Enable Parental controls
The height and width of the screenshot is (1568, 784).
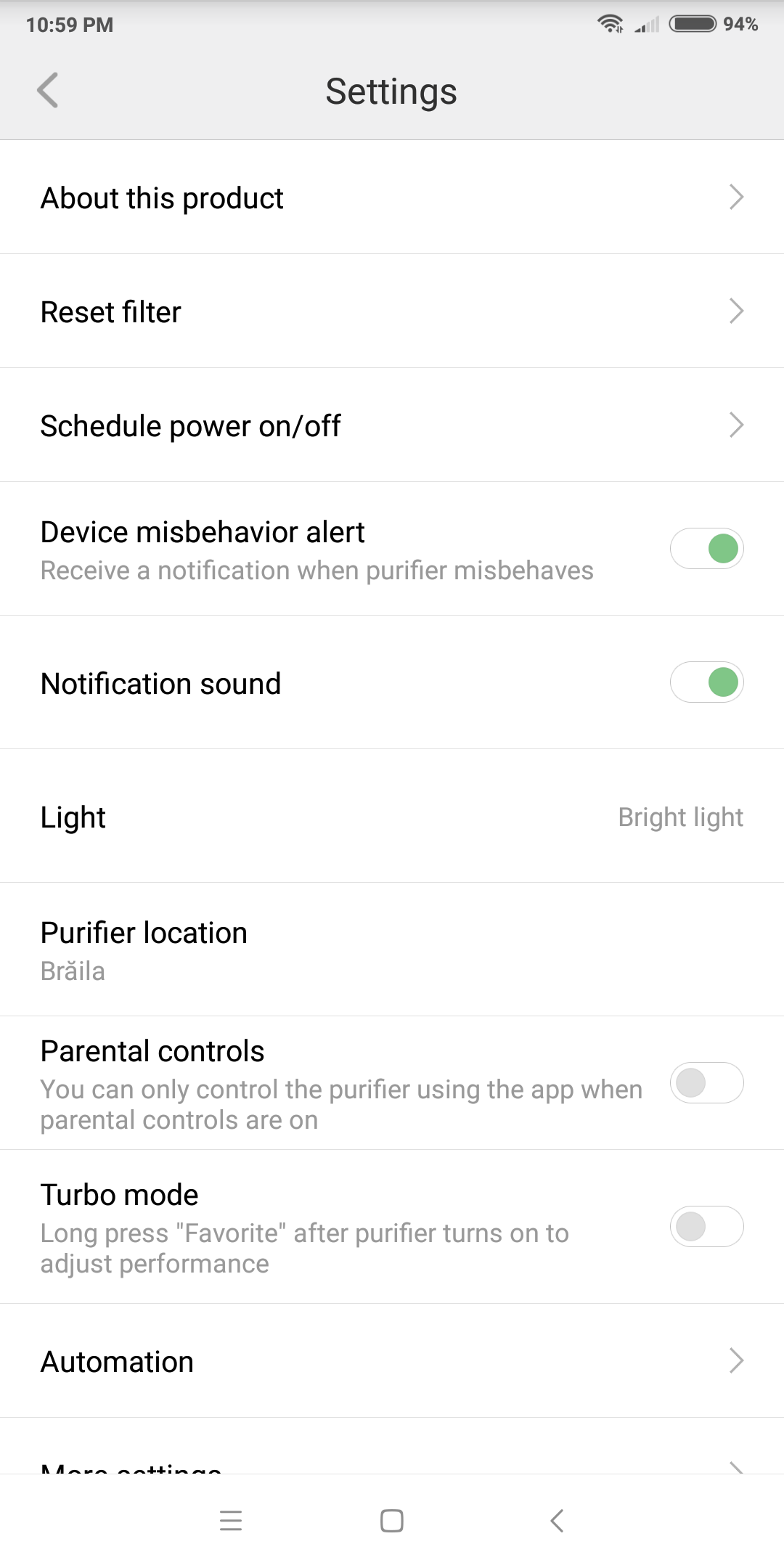pos(706,1083)
